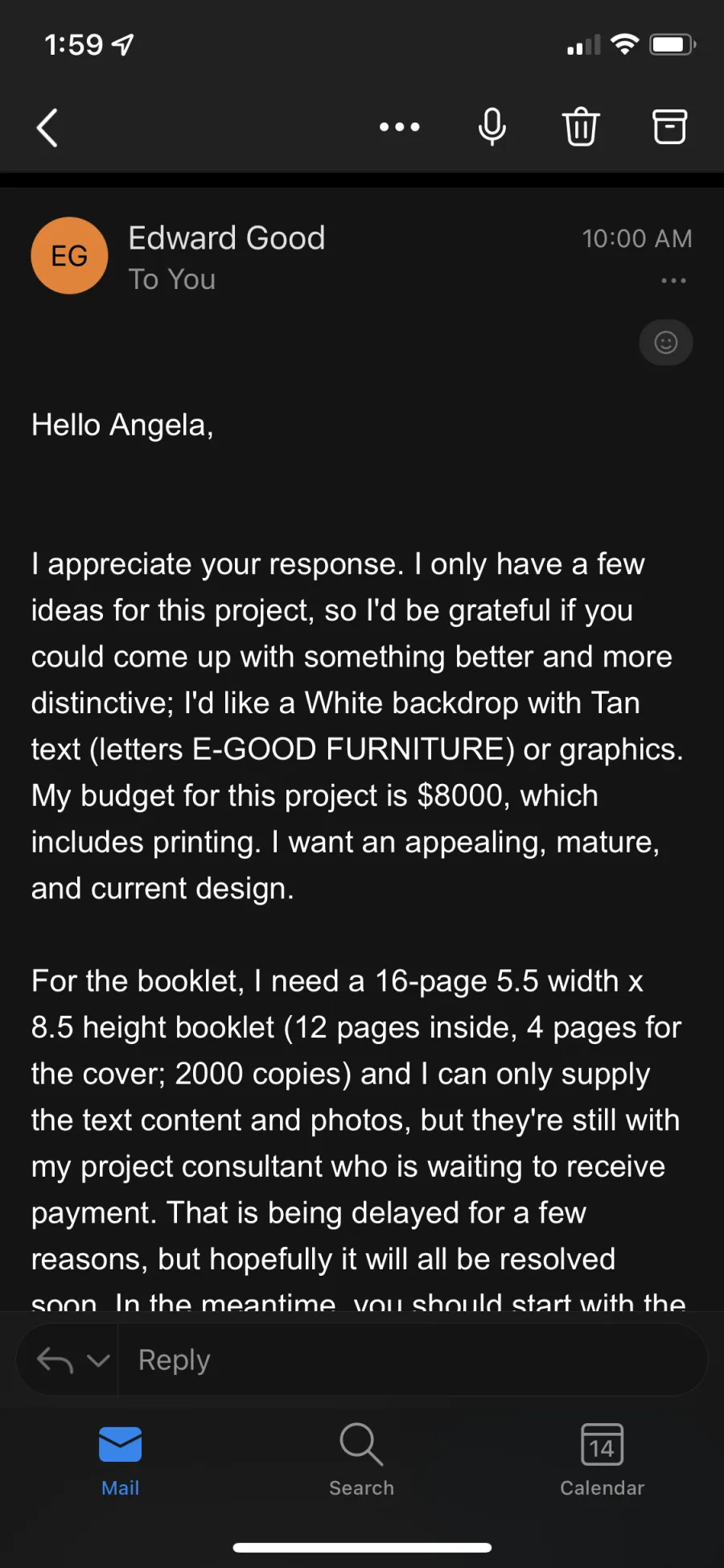This screenshot has width=724, height=1568.
Task: Add an emoji reaction to the message
Action: 666,343
